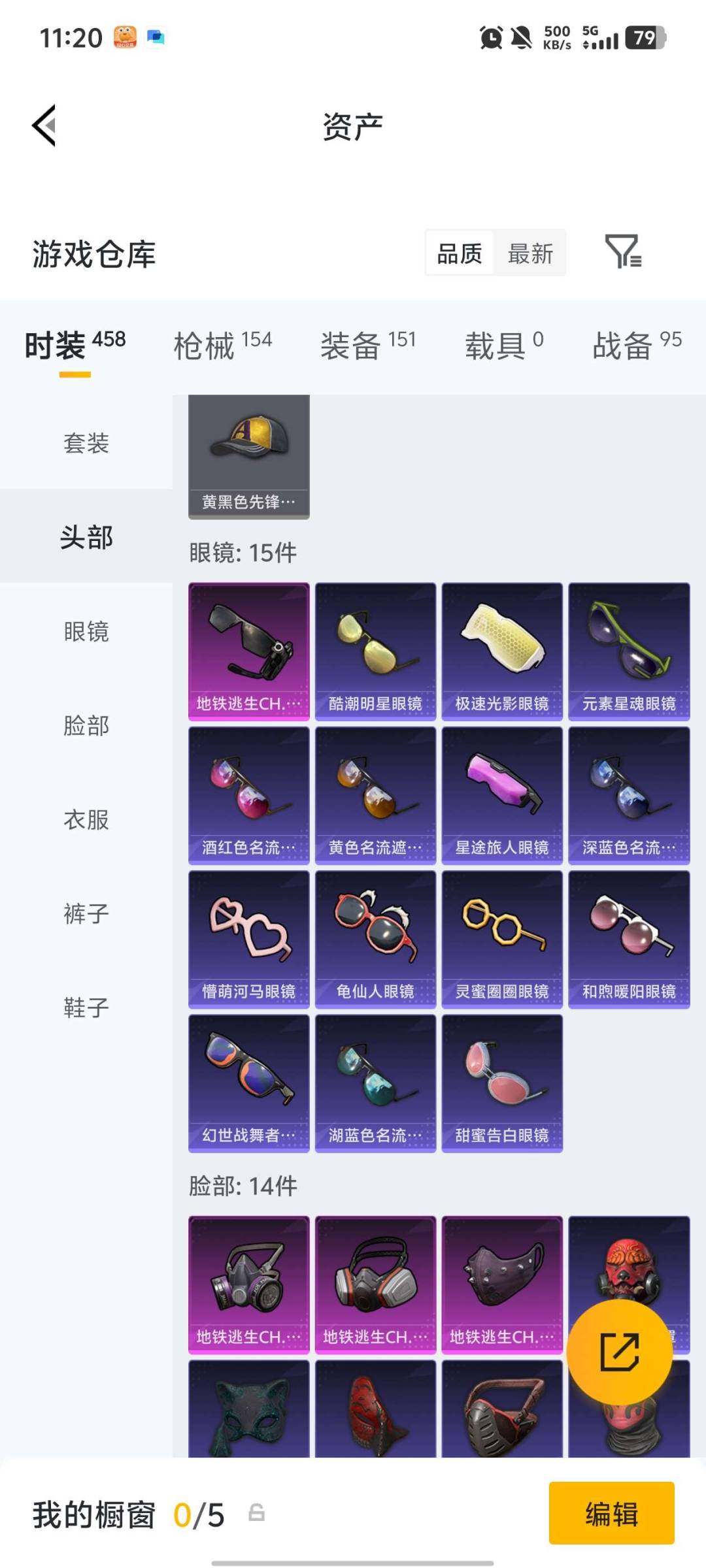Screen dimensions: 706x1568
Task: Jump to the 脸部 category
Action: 86,725
